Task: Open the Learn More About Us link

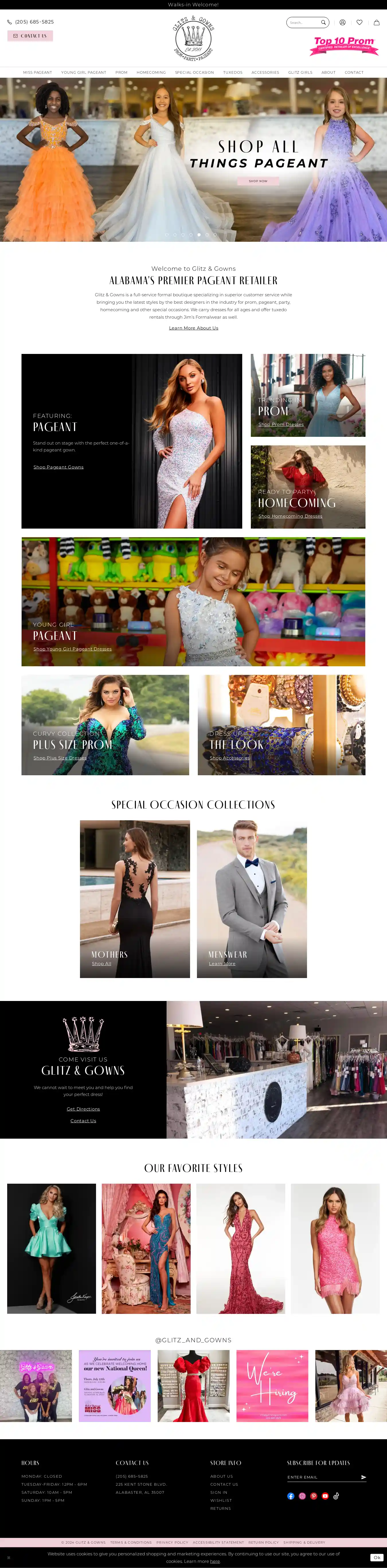Action: [x=193, y=328]
